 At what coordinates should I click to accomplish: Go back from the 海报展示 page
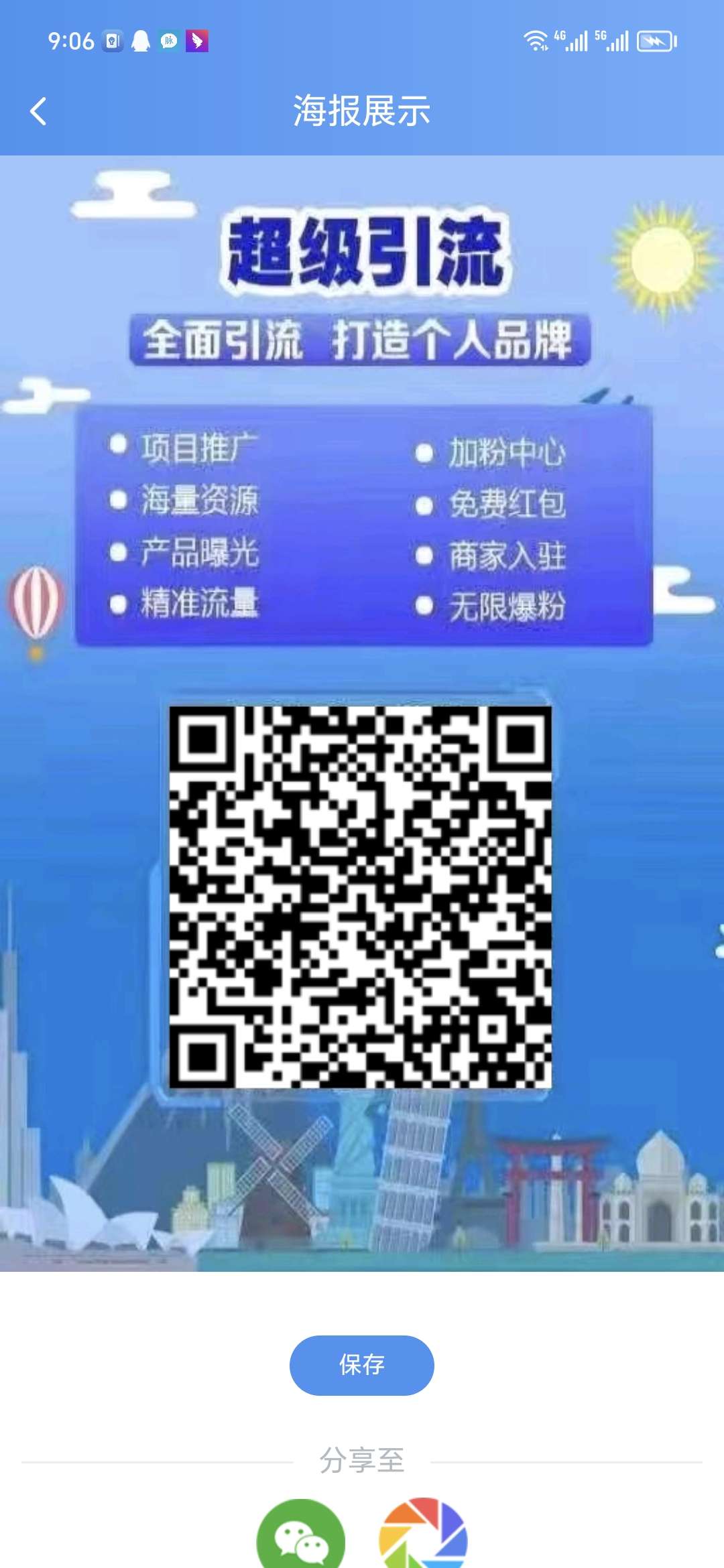tap(39, 111)
